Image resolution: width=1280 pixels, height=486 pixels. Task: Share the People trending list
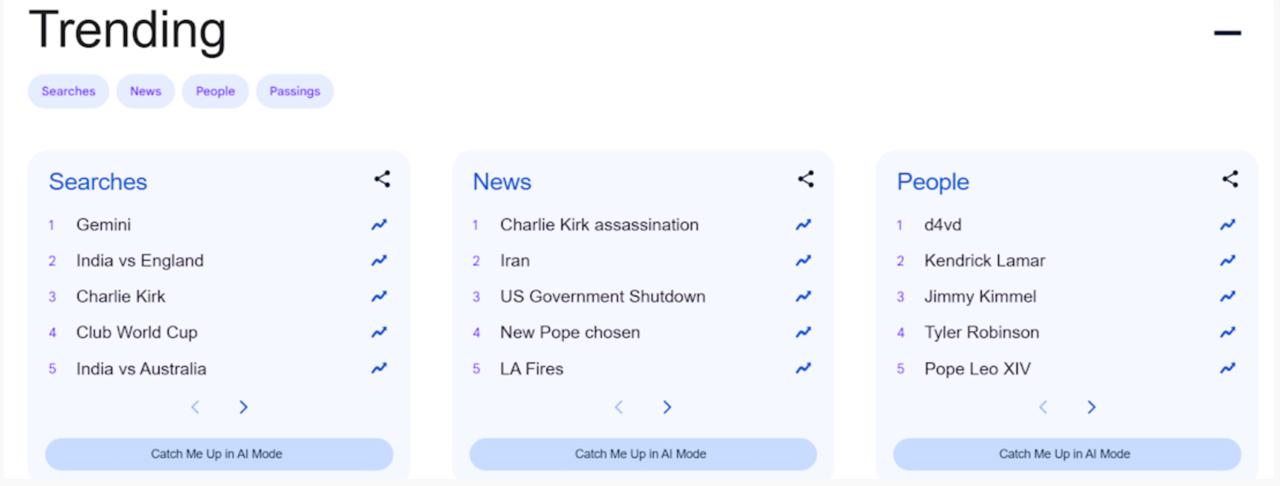pyautogui.click(x=1230, y=179)
